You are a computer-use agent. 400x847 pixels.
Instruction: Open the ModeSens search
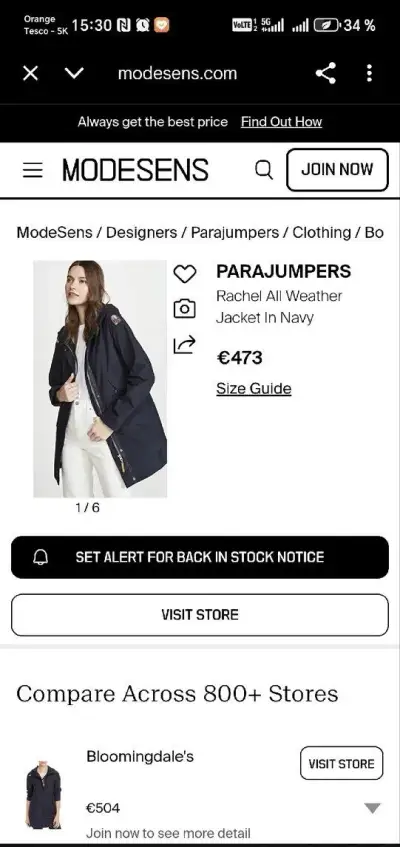[x=264, y=170]
